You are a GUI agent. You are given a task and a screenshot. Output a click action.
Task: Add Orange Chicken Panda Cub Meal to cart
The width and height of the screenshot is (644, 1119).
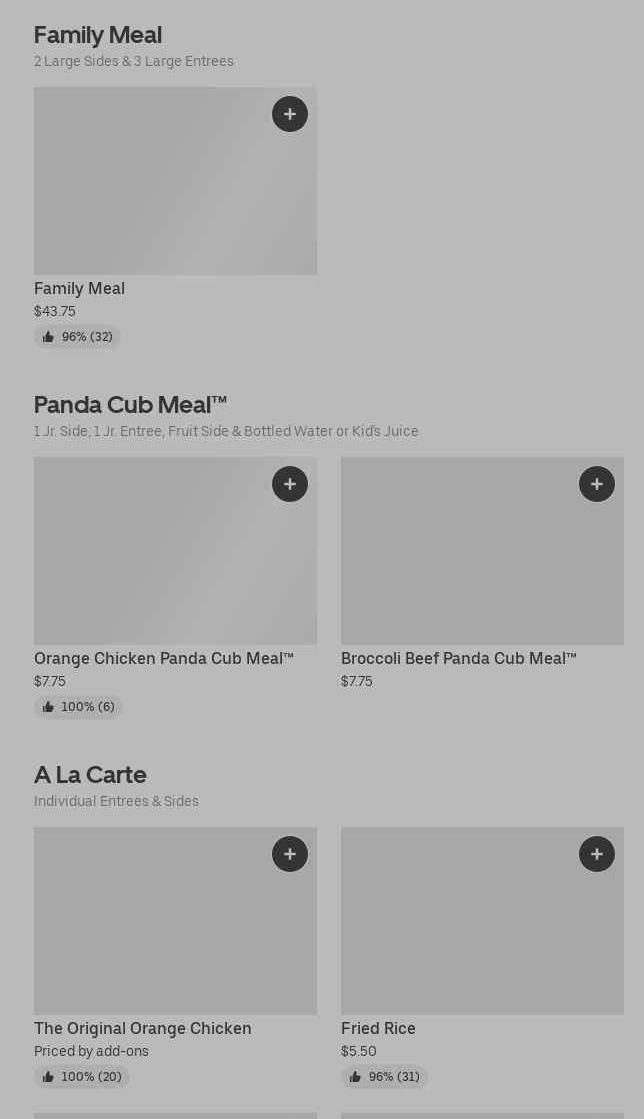tap(290, 484)
